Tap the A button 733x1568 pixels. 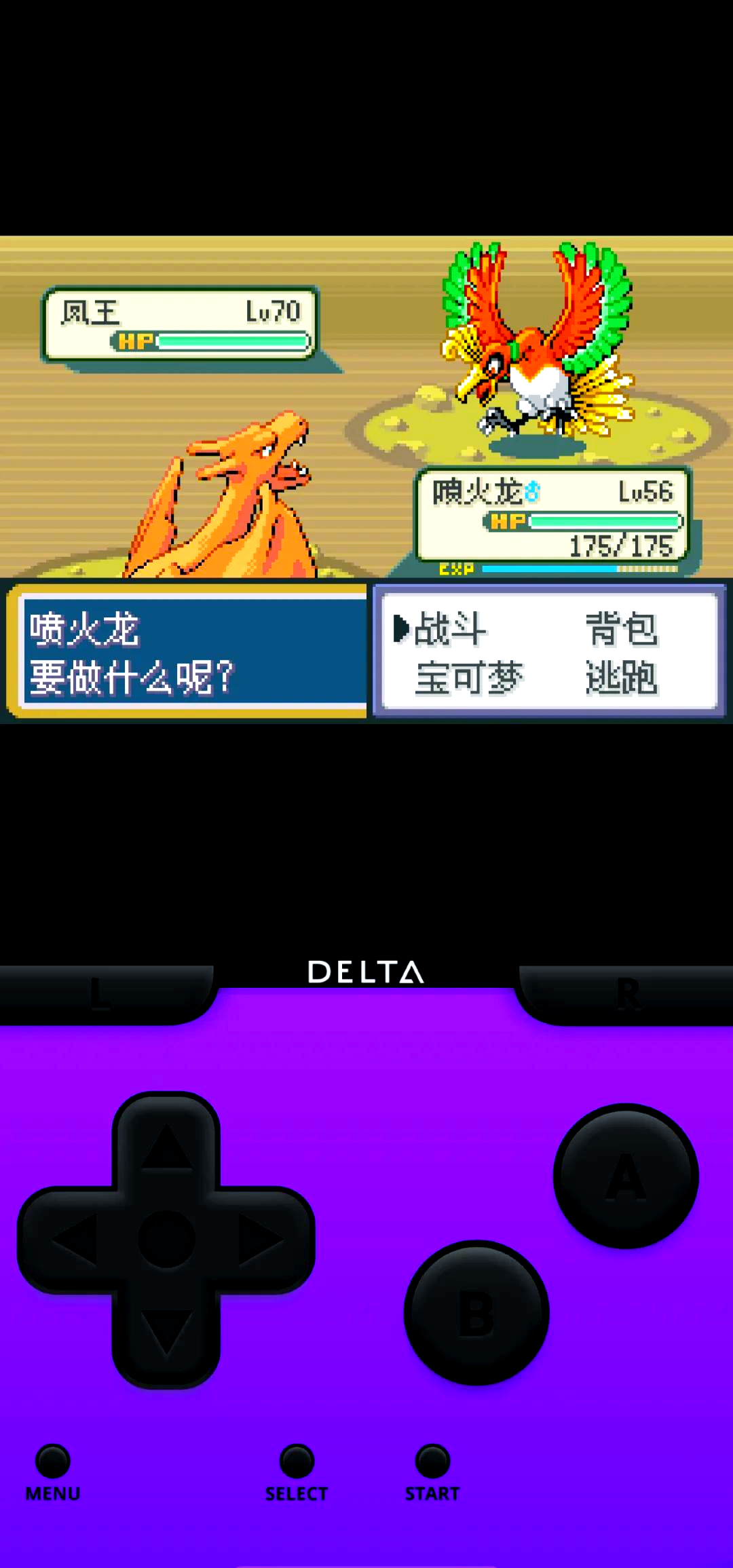(x=626, y=1177)
